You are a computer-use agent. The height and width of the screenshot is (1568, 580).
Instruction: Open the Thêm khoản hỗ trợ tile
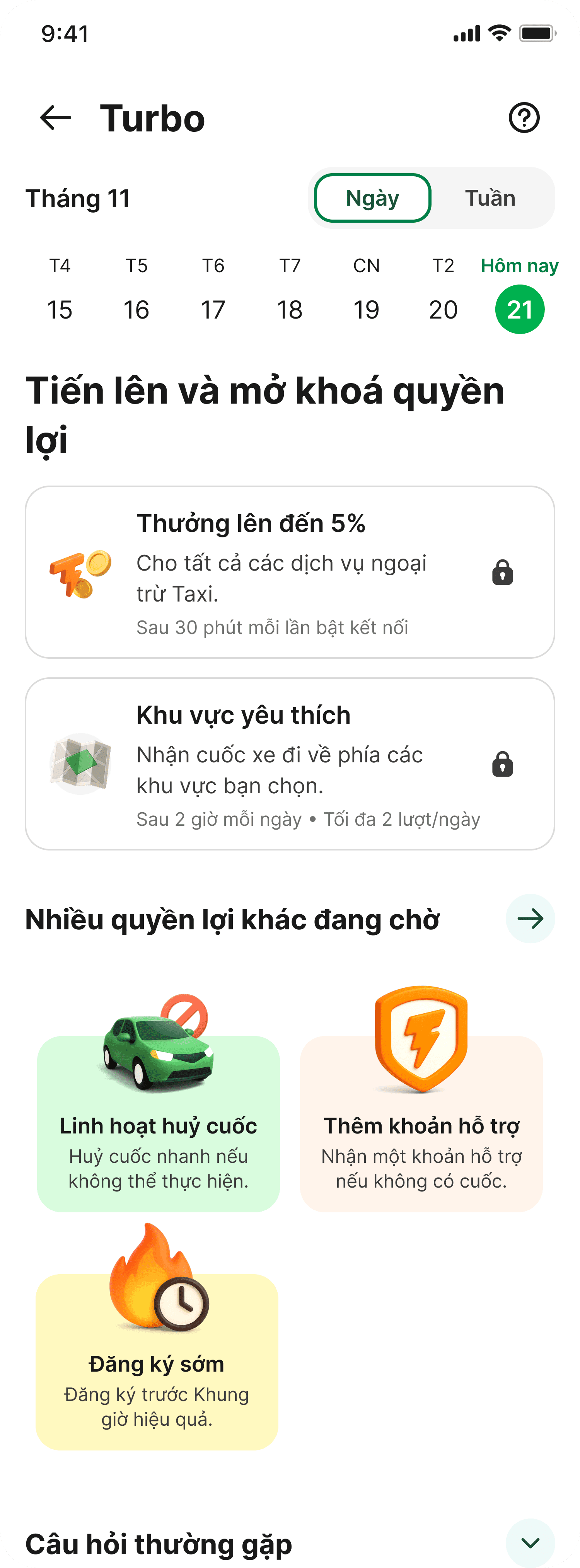tap(421, 1123)
